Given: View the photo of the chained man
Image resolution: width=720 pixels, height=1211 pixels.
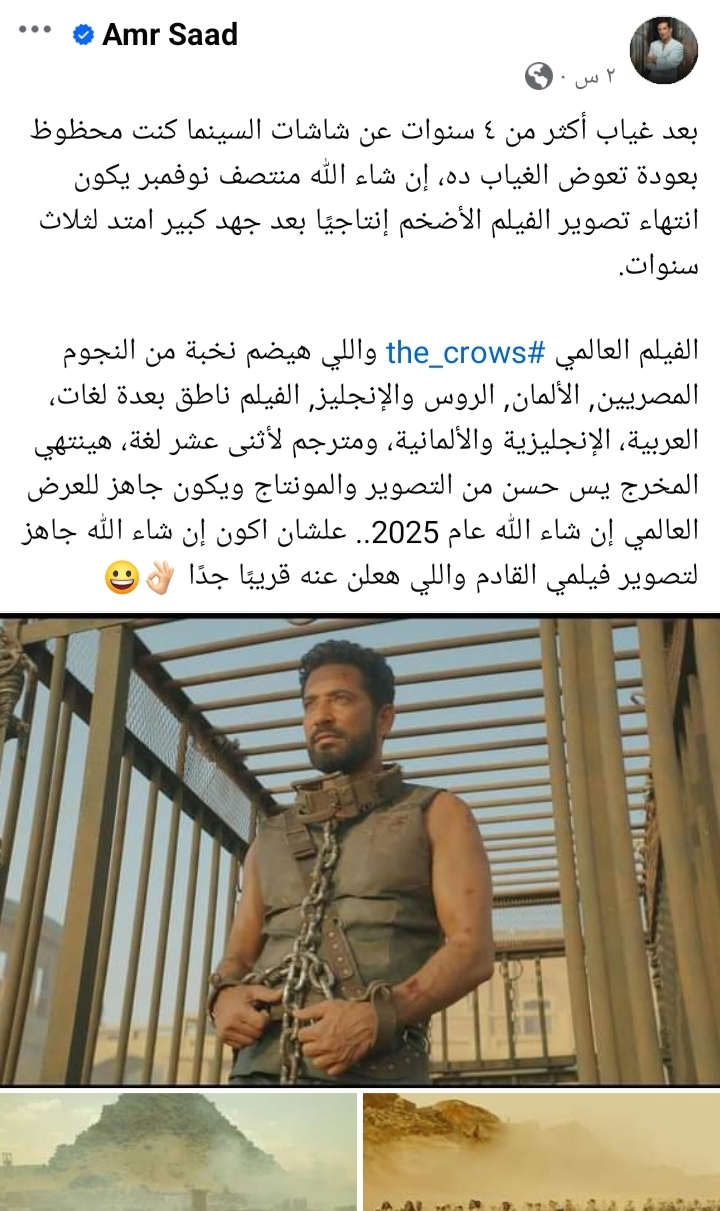Looking at the screenshot, I should coord(360,850).
